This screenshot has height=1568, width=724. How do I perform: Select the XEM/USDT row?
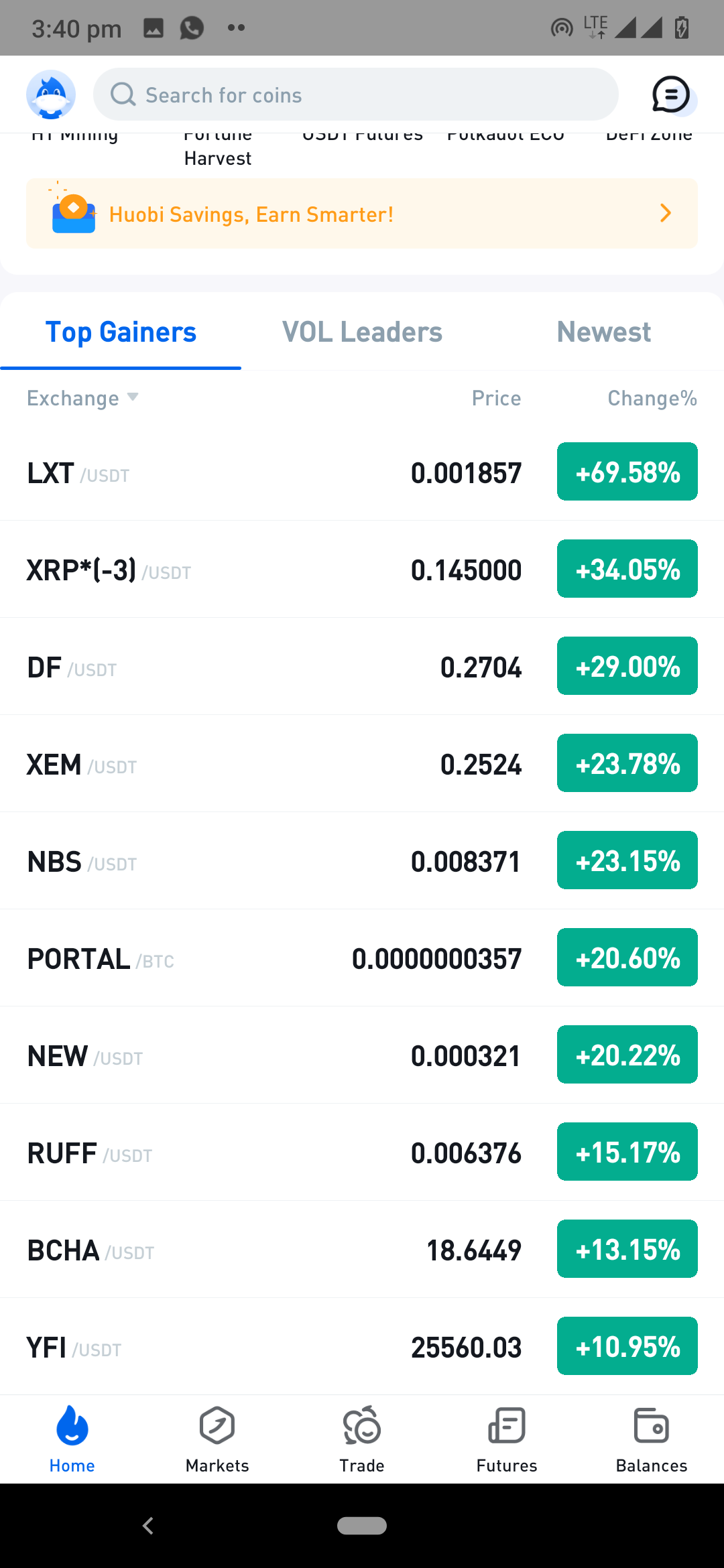(x=362, y=764)
